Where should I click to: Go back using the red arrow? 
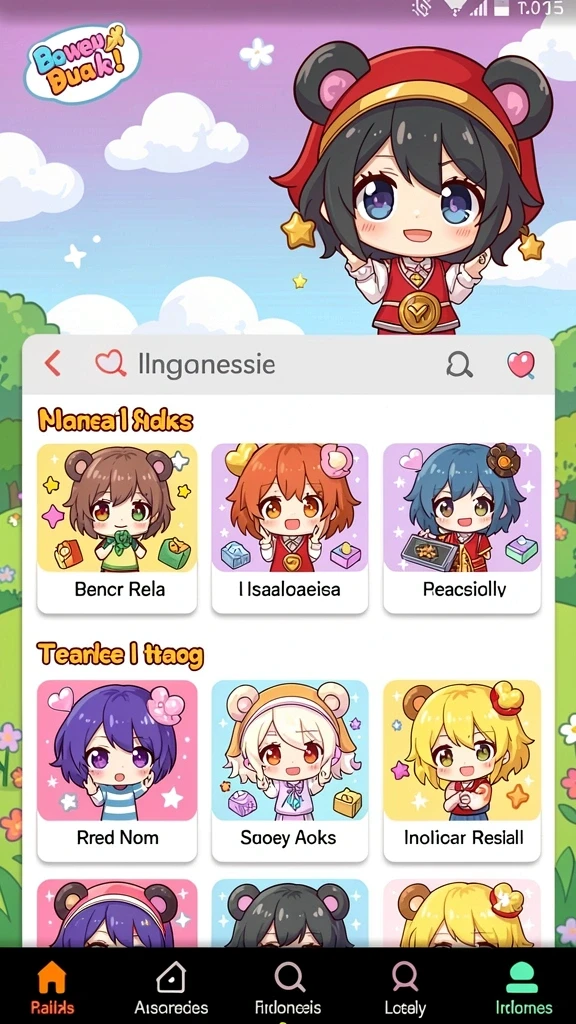click(52, 363)
